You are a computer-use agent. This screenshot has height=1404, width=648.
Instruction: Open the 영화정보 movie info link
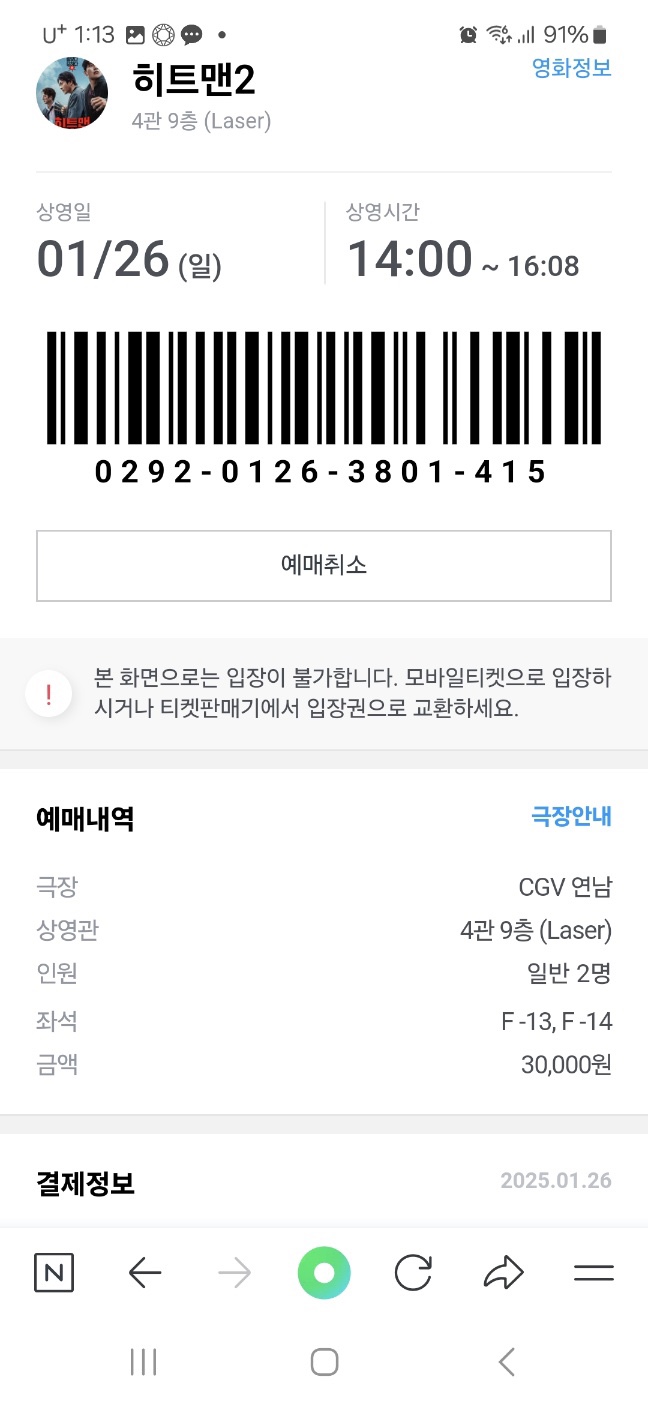pyautogui.click(x=571, y=68)
